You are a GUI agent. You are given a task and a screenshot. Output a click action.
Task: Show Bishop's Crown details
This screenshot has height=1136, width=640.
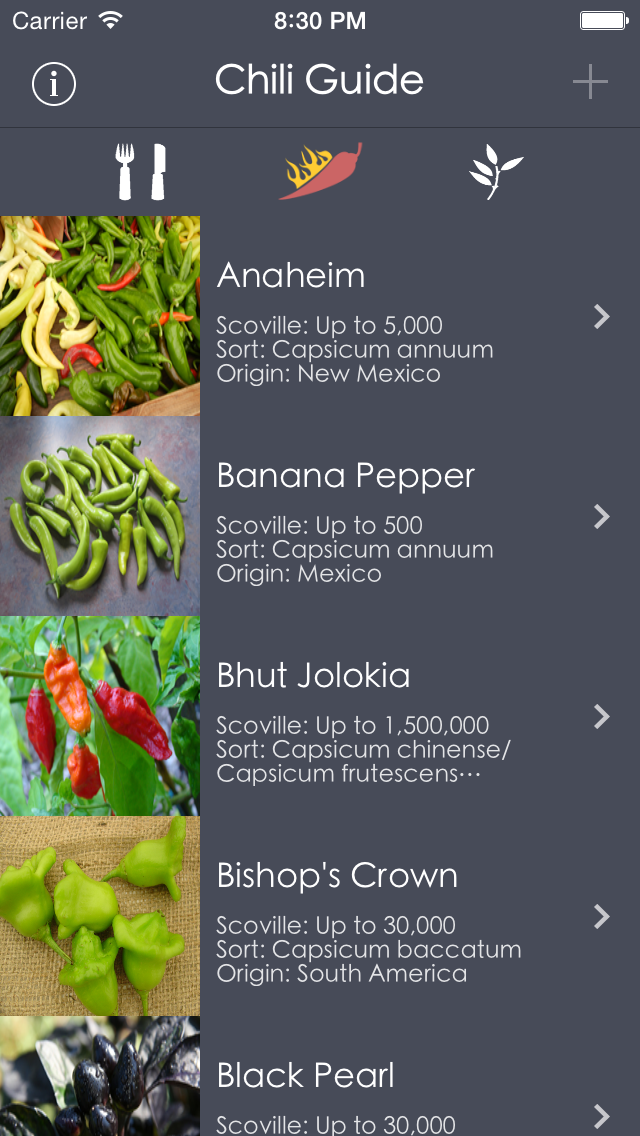(320, 916)
